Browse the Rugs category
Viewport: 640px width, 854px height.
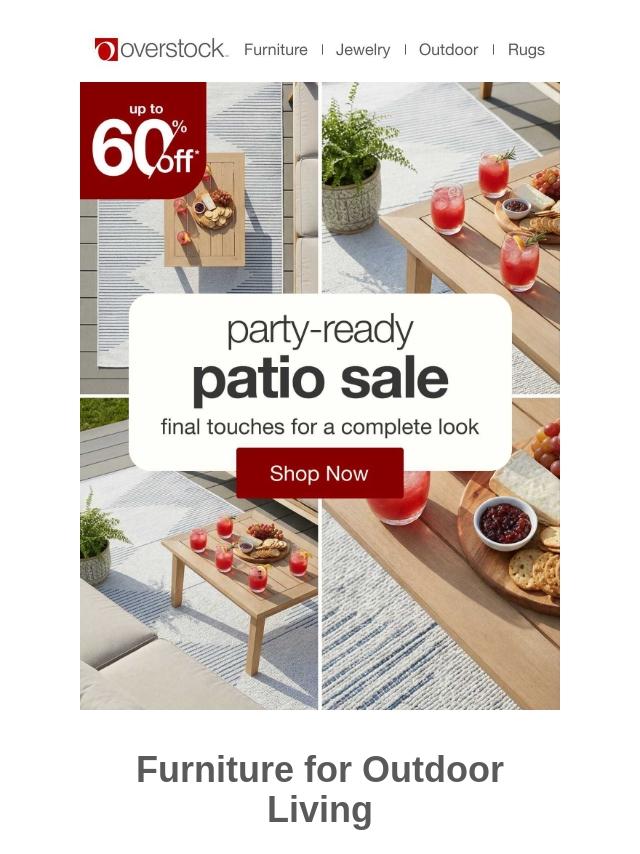pyautogui.click(x=526, y=50)
